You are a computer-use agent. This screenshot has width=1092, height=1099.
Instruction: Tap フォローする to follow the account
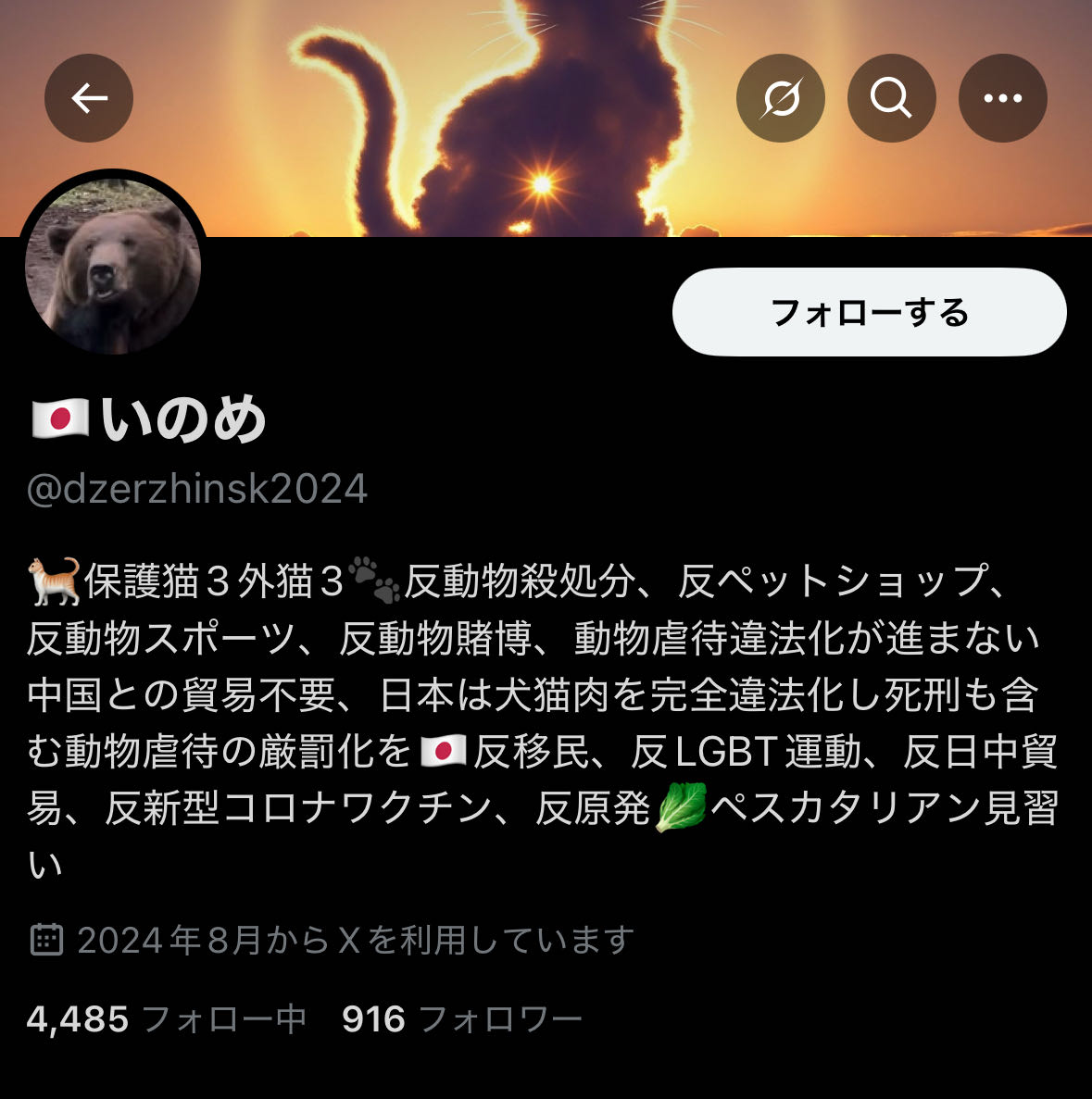(x=869, y=313)
